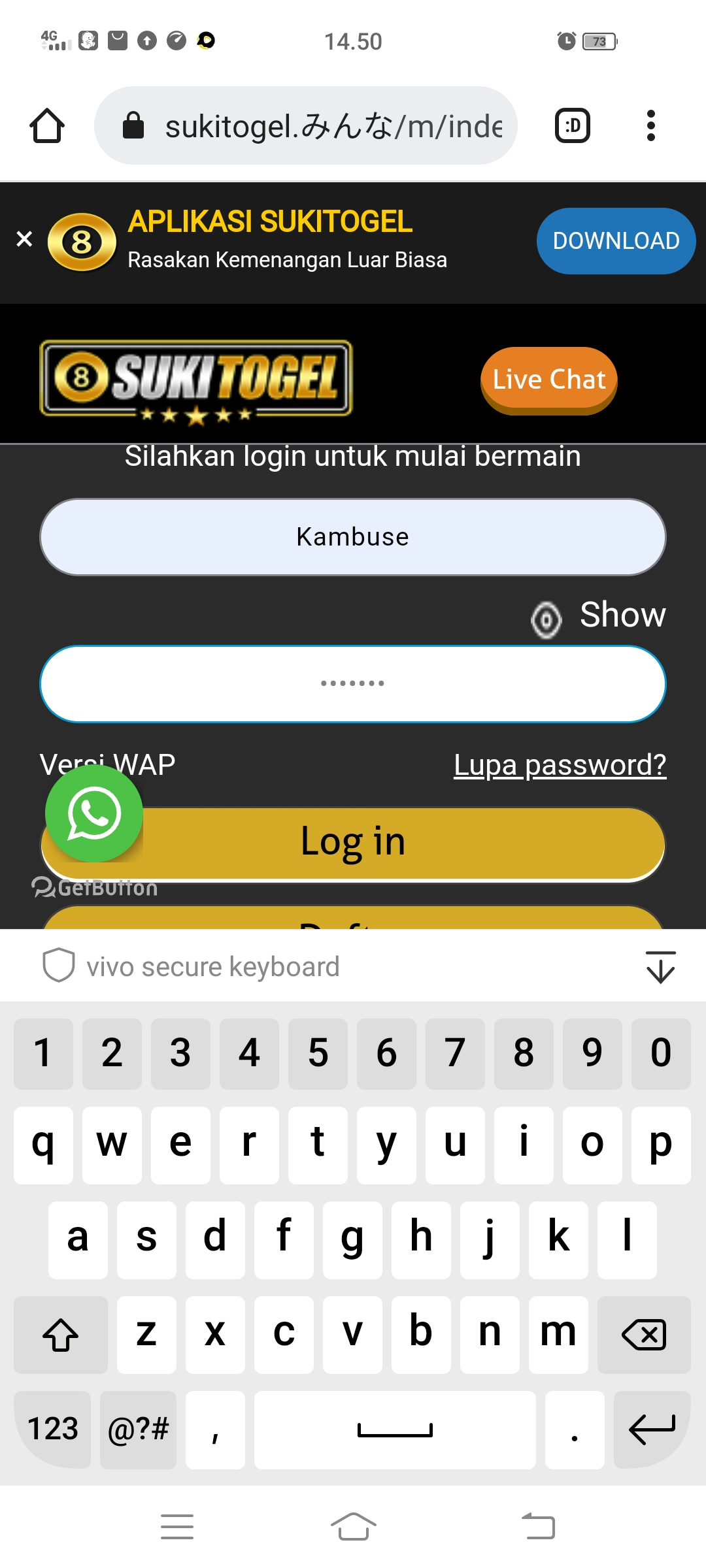The height and width of the screenshot is (1568, 706).
Task: Open the Lupa password link
Action: [560, 764]
